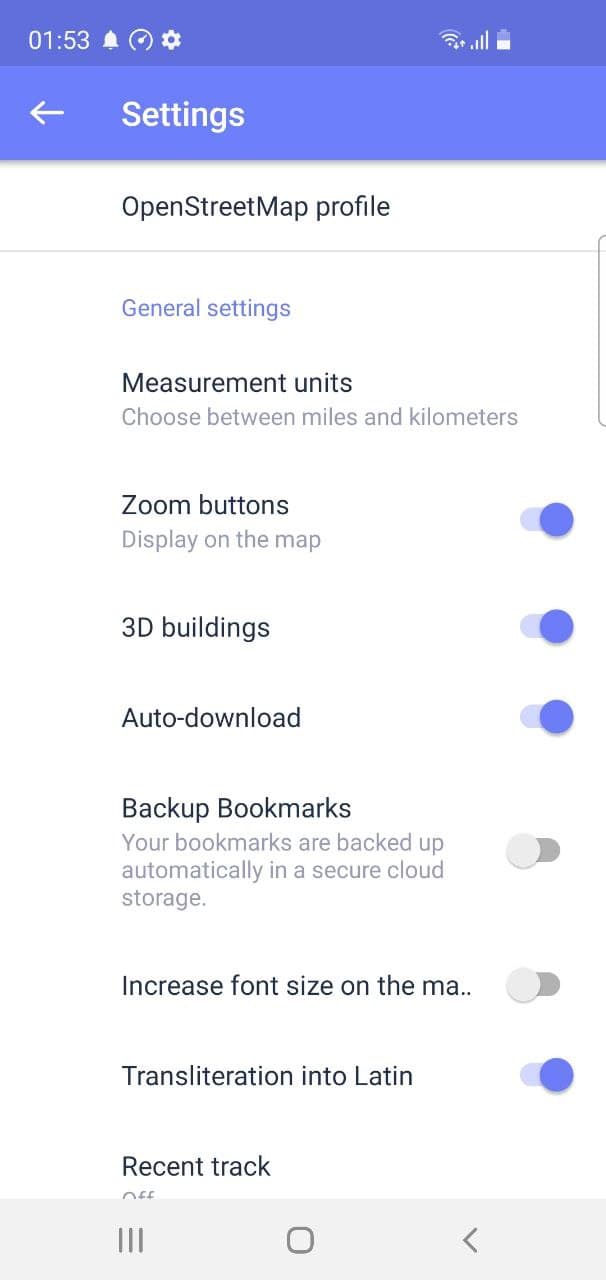Toggle Auto-download off
606x1280 pixels.
click(547, 717)
